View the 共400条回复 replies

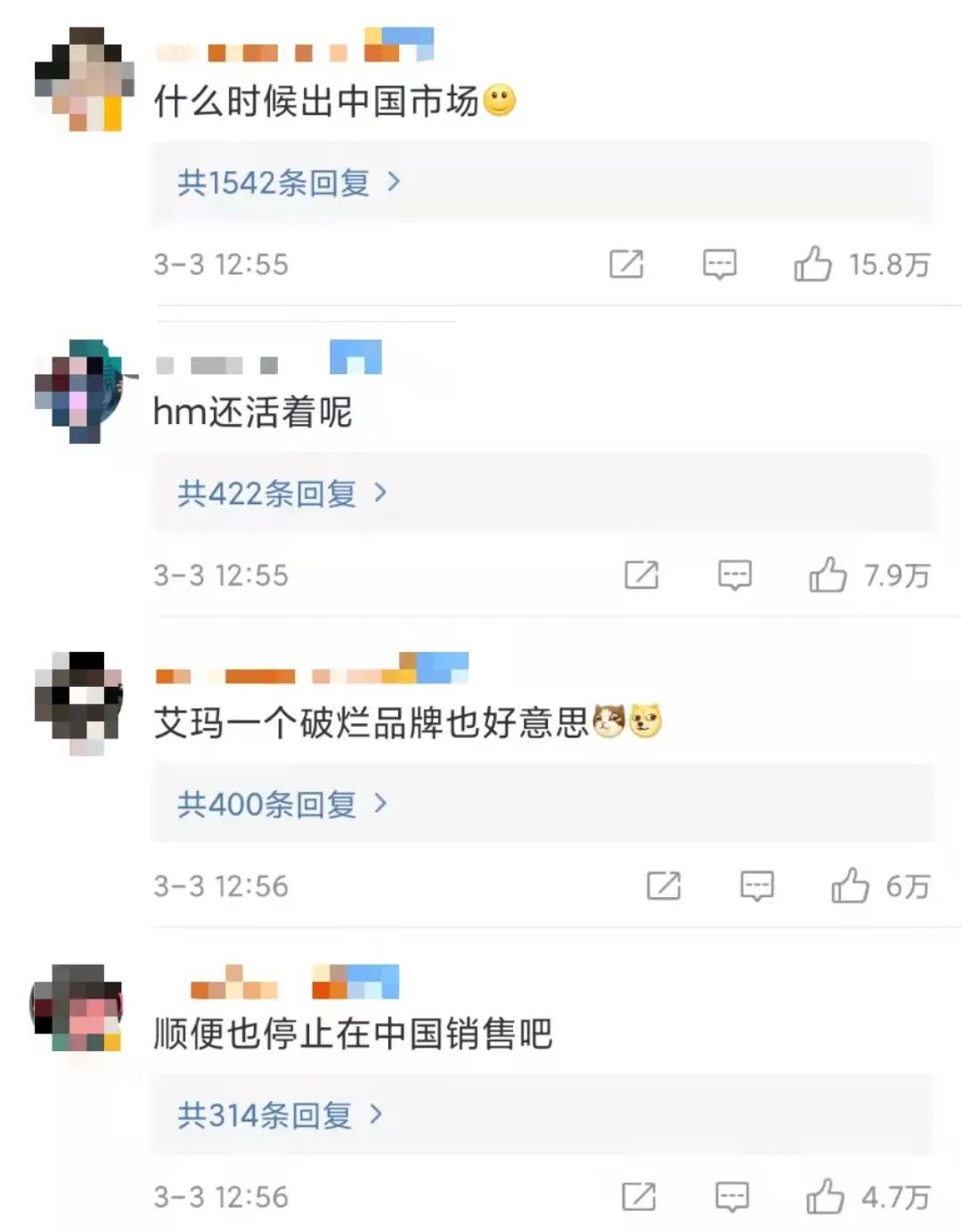pos(281,804)
